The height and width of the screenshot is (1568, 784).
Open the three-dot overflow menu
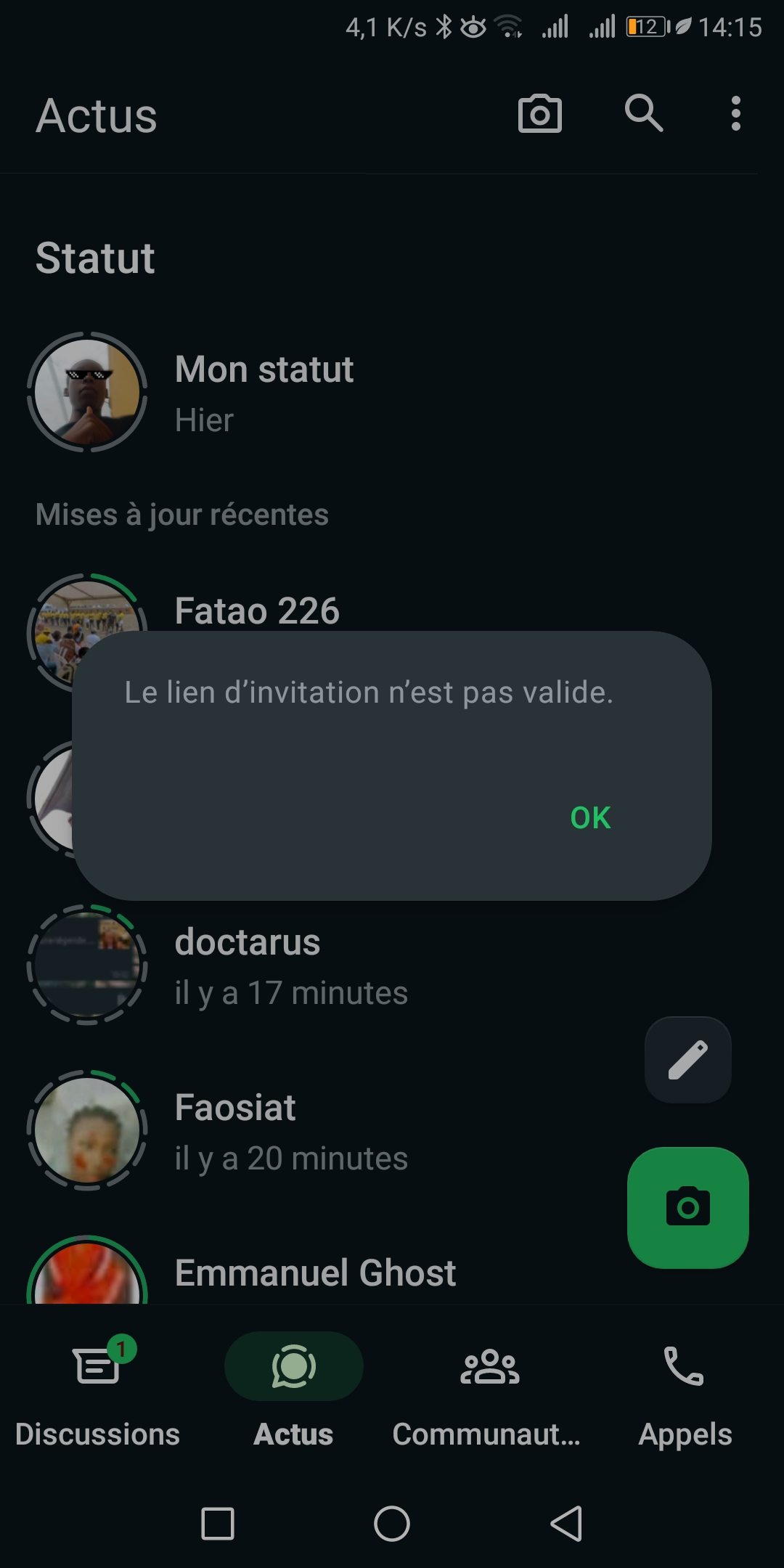coord(735,114)
